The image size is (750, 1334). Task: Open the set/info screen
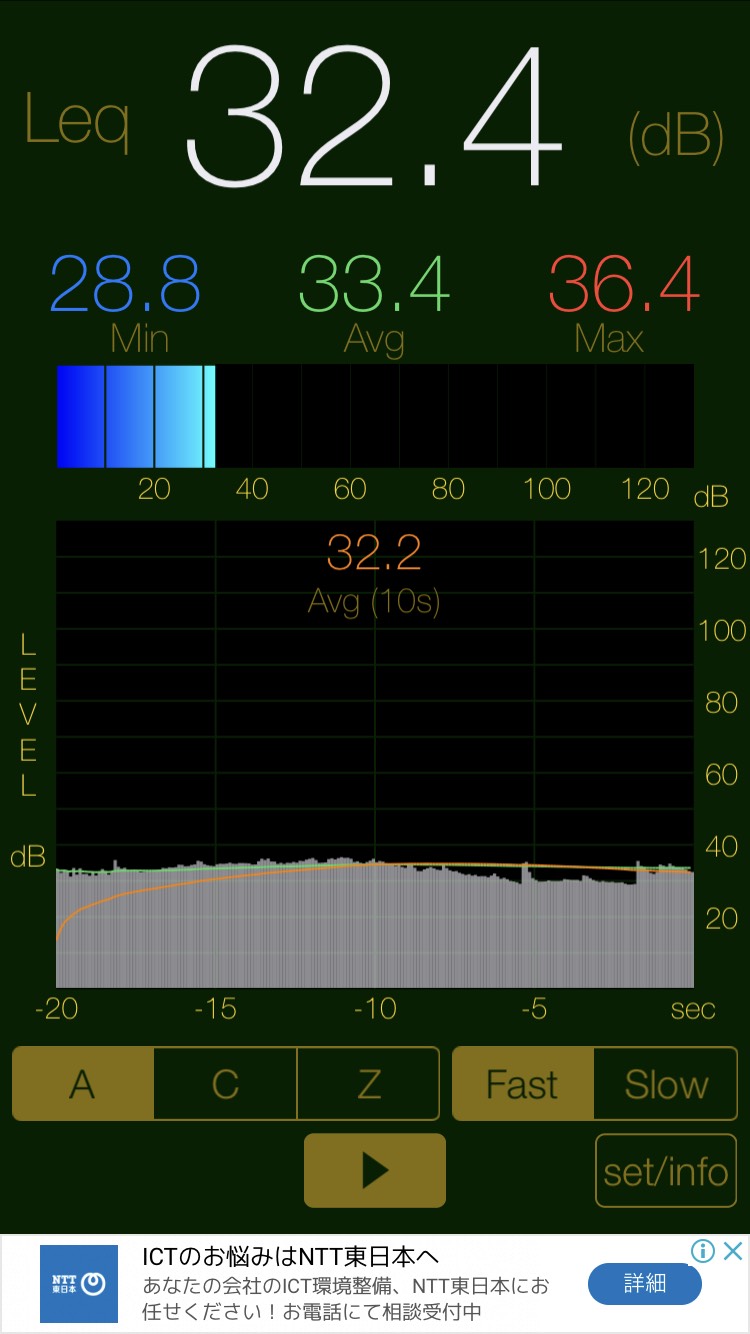point(666,1171)
